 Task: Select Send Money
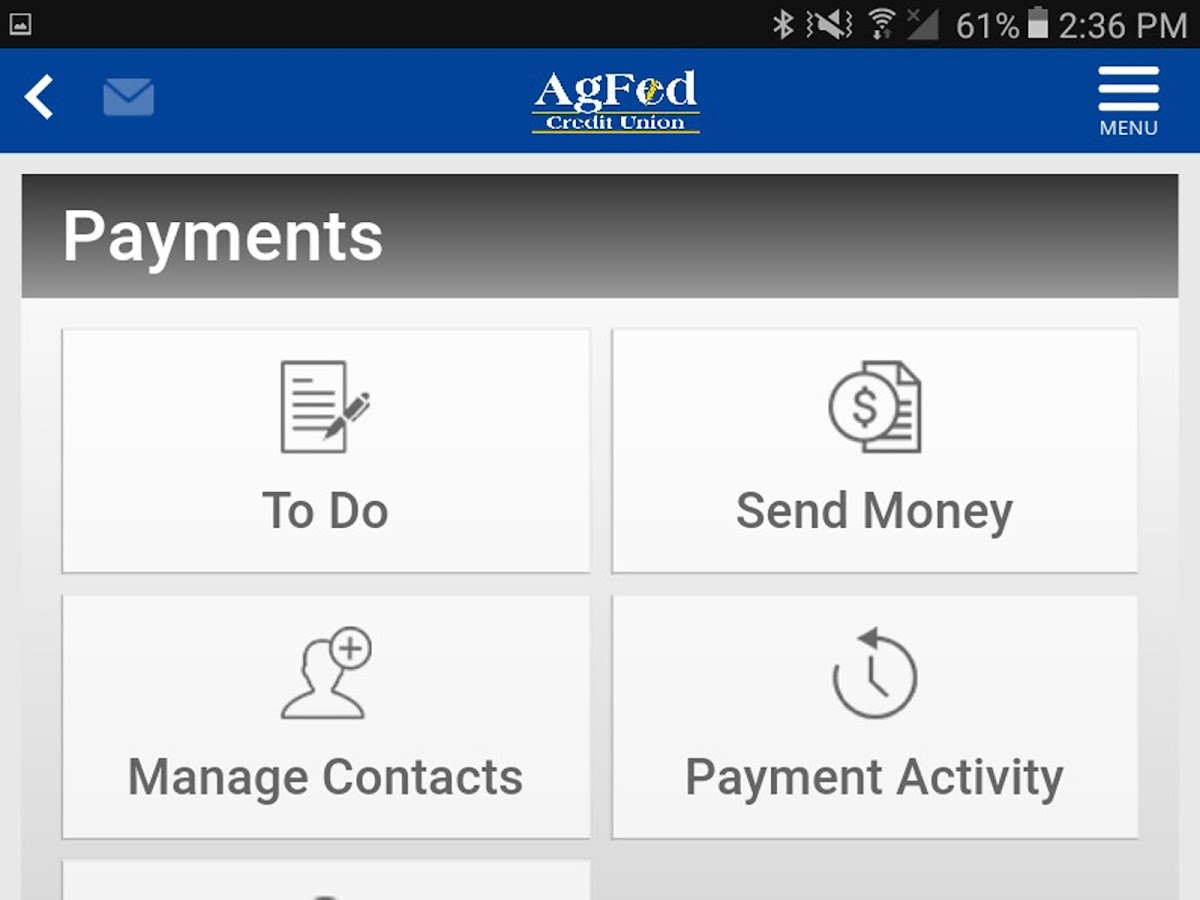point(874,450)
